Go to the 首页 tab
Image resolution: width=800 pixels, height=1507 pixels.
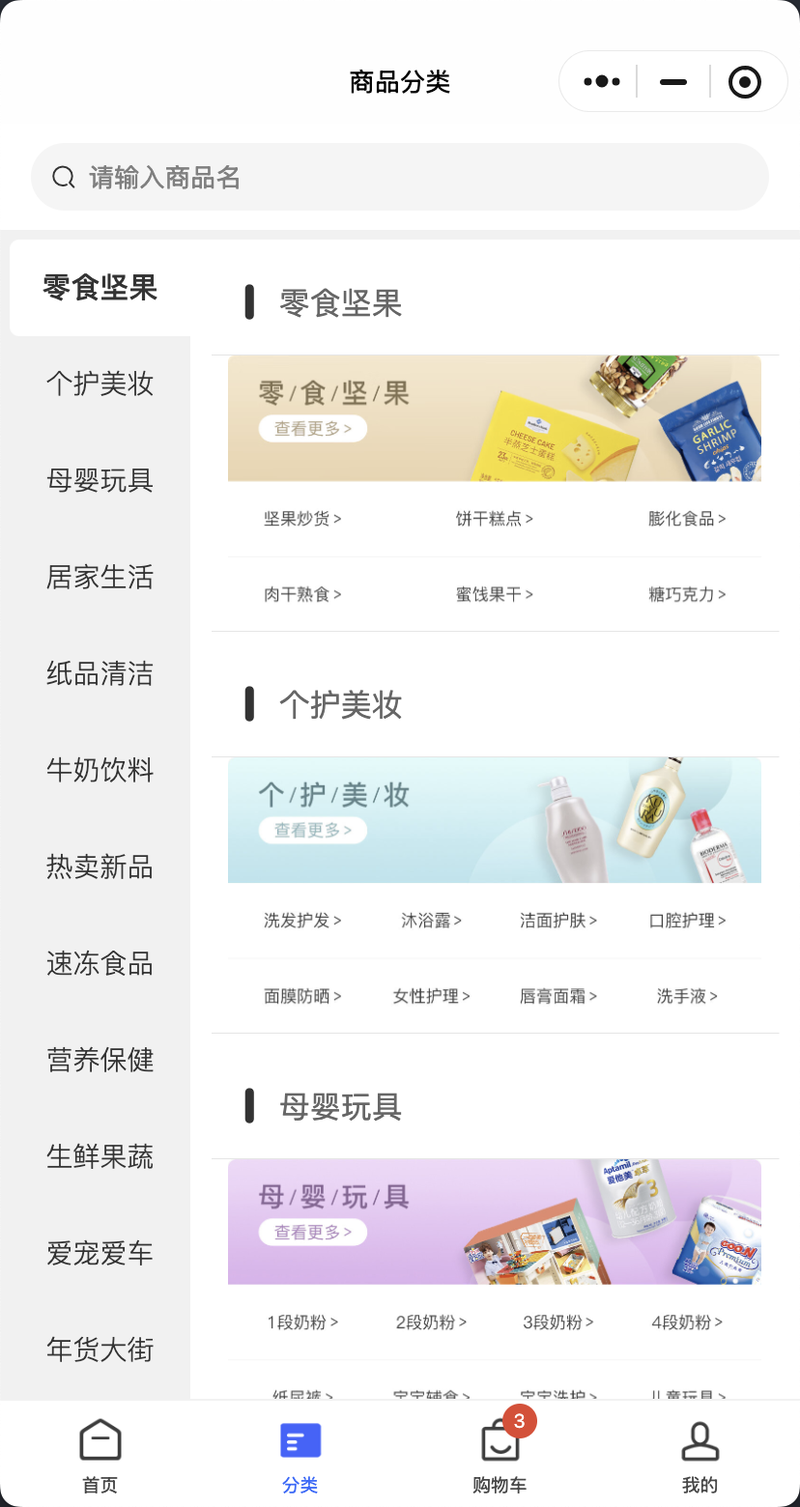(100, 1456)
